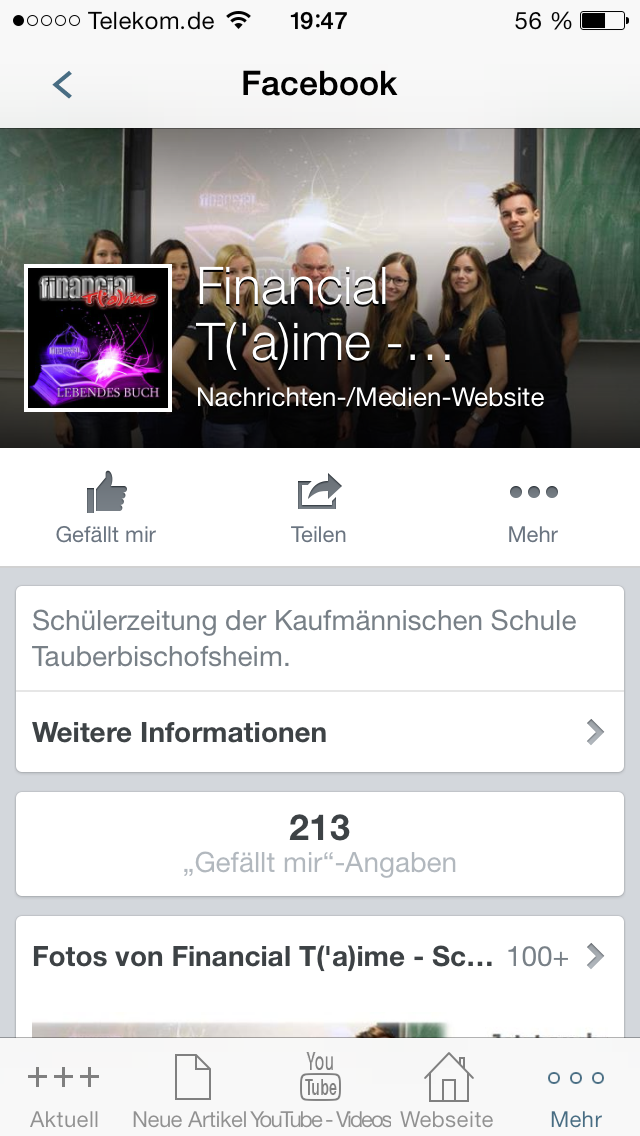Image resolution: width=640 pixels, height=1136 pixels.
Task: Open the Mehr tab in bottom bar
Action: (x=576, y=1092)
